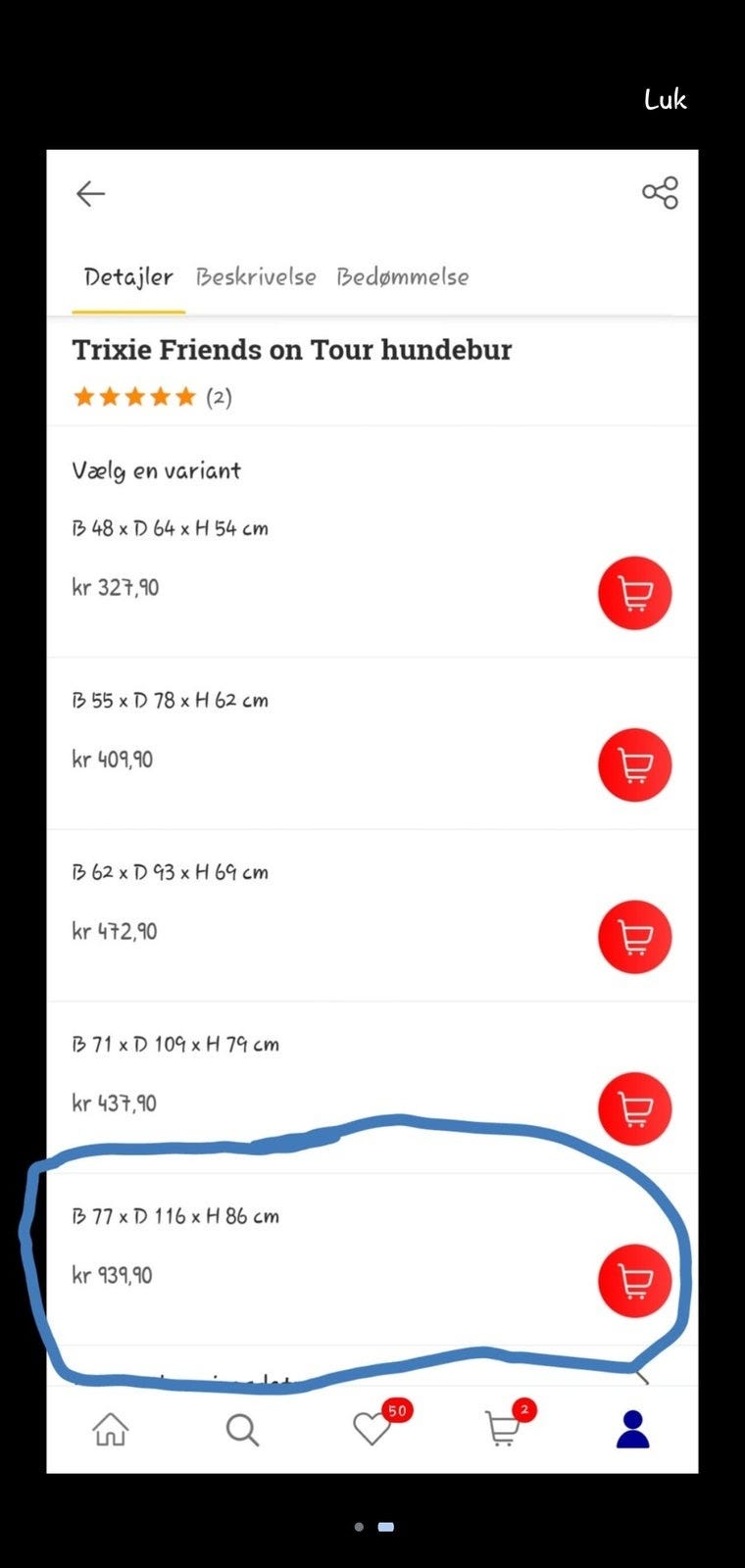The height and width of the screenshot is (1568, 745).
Task: Go to the first image page dot
Action: click(x=359, y=1527)
